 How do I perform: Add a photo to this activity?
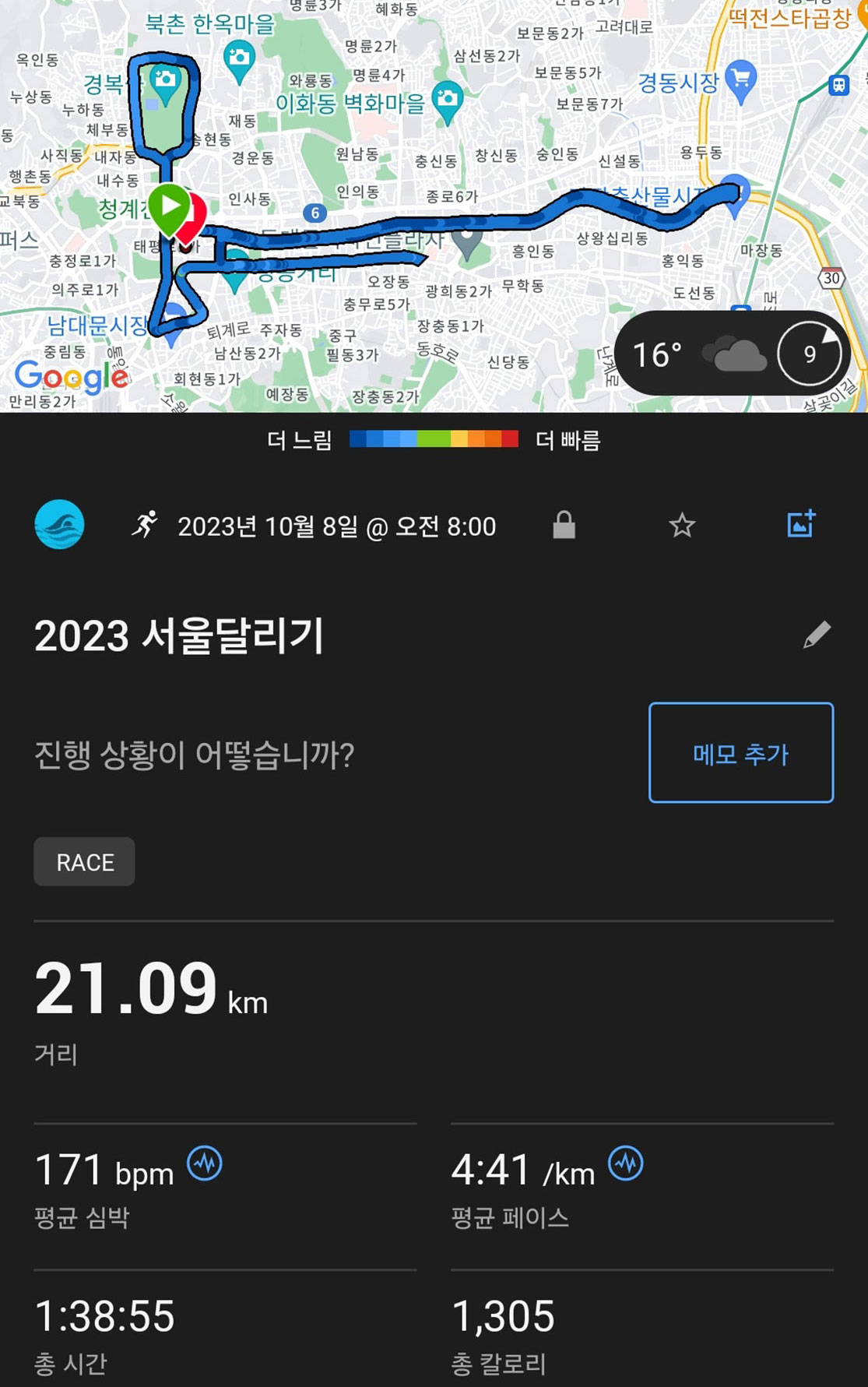pos(800,524)
